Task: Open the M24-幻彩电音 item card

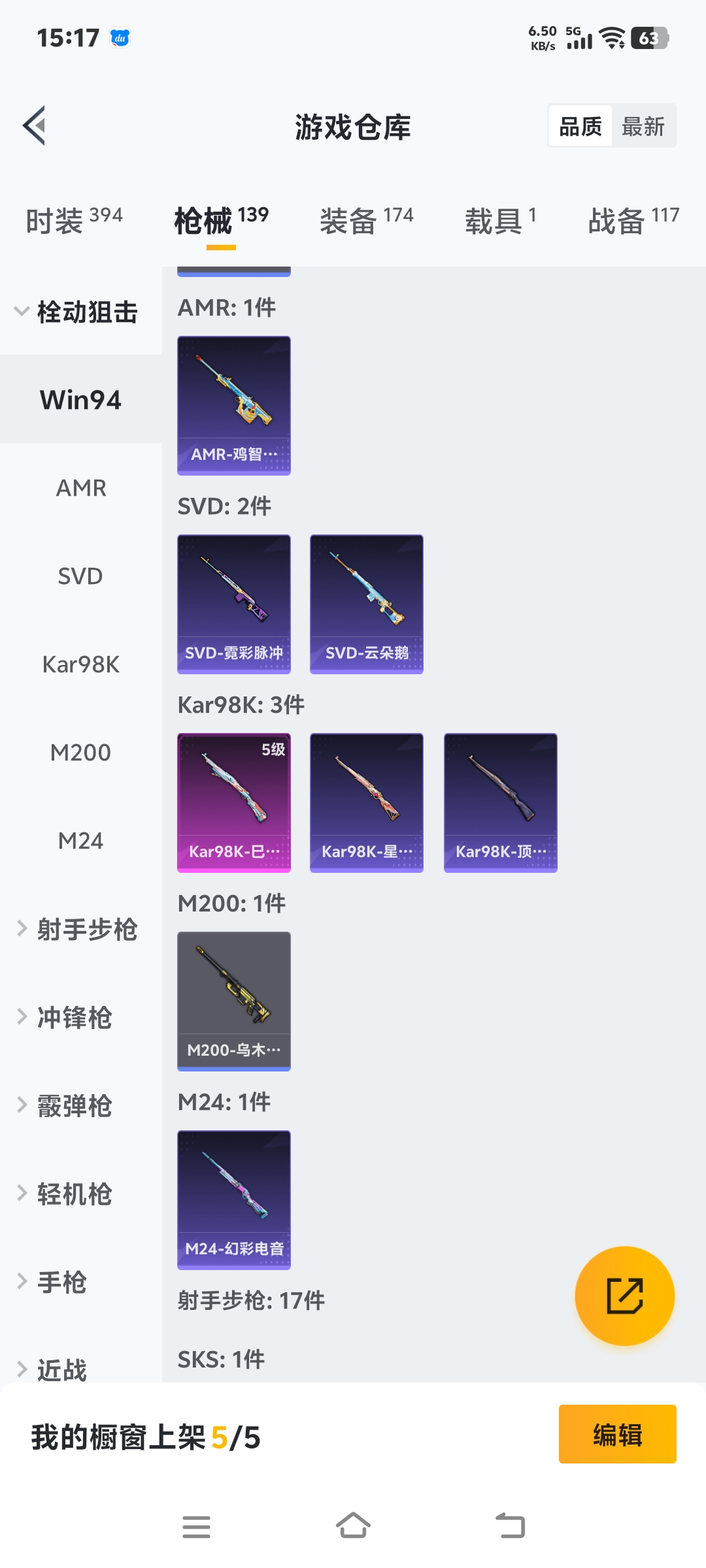Action: pyautogui.click(x=233, y=1199)
